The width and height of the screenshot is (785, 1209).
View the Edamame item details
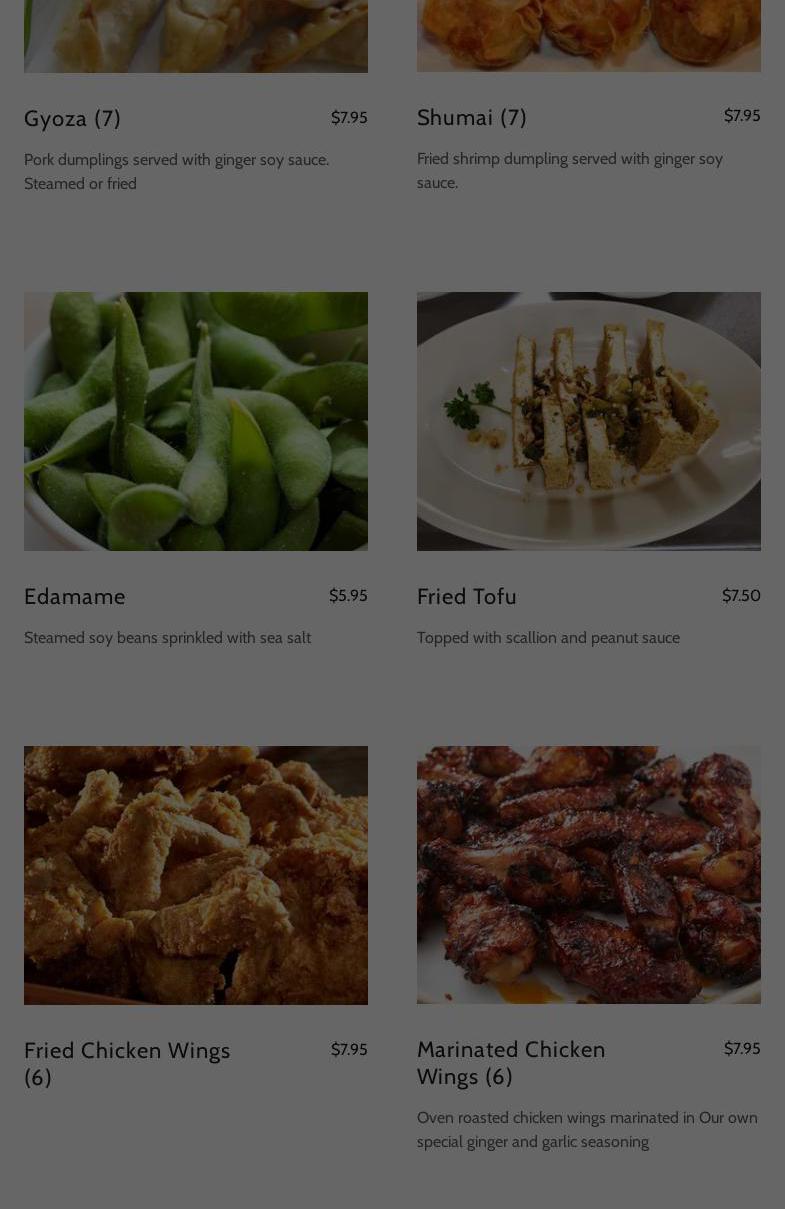75,597
